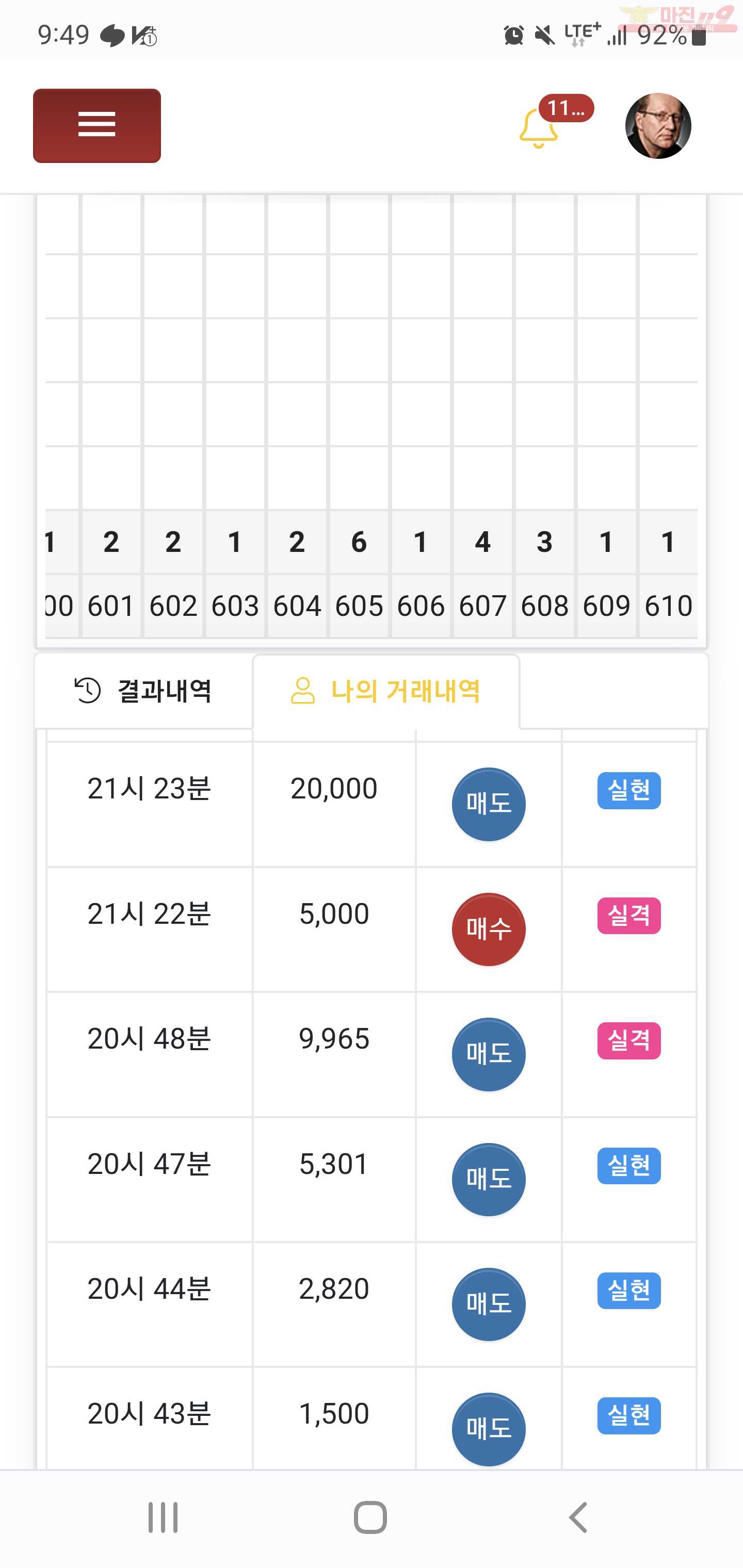743x1568 pixels.
Task: Go to the home screen
Action: pos(370,1517)
